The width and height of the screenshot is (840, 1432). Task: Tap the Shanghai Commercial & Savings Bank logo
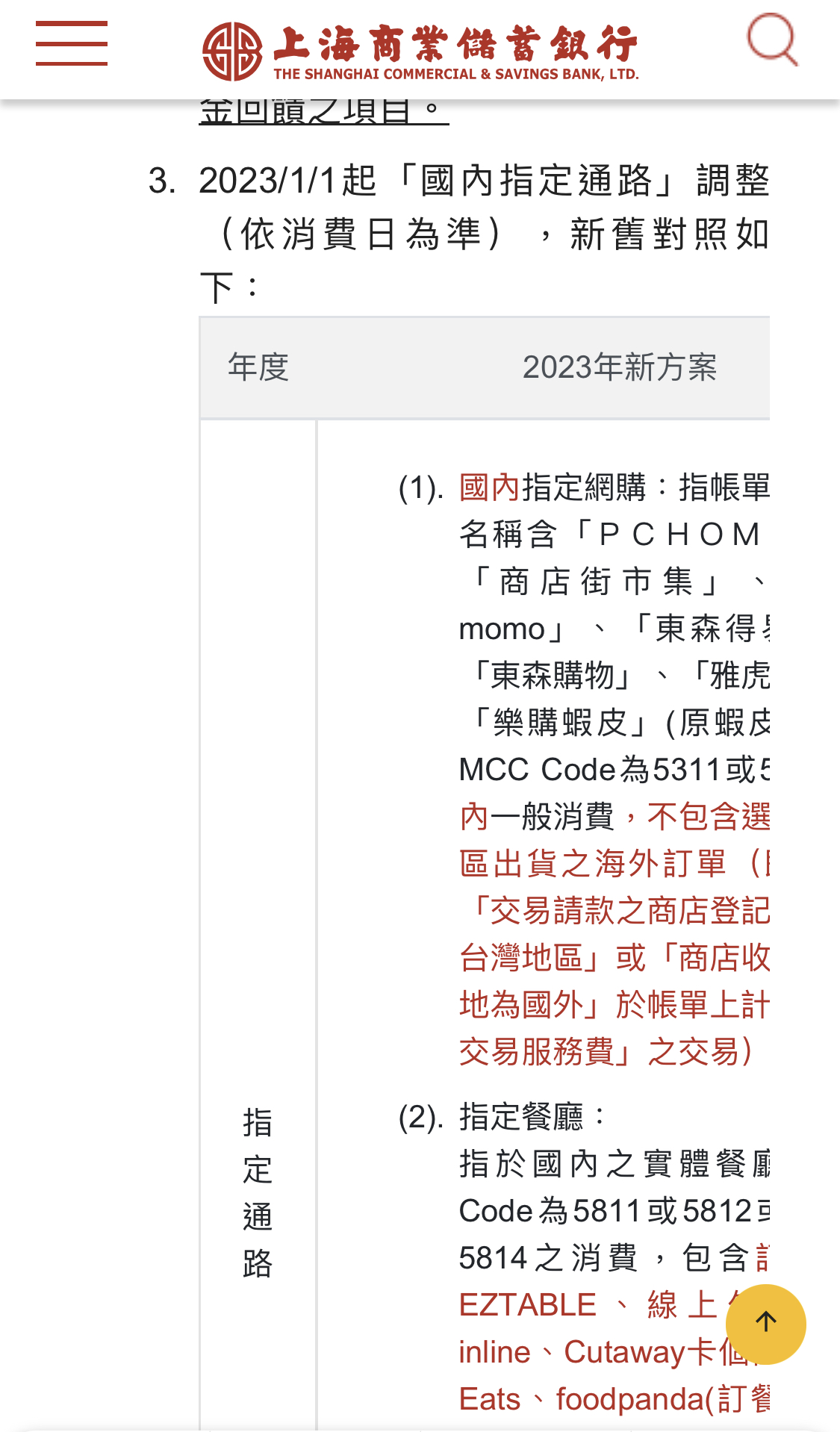[420, 50]
